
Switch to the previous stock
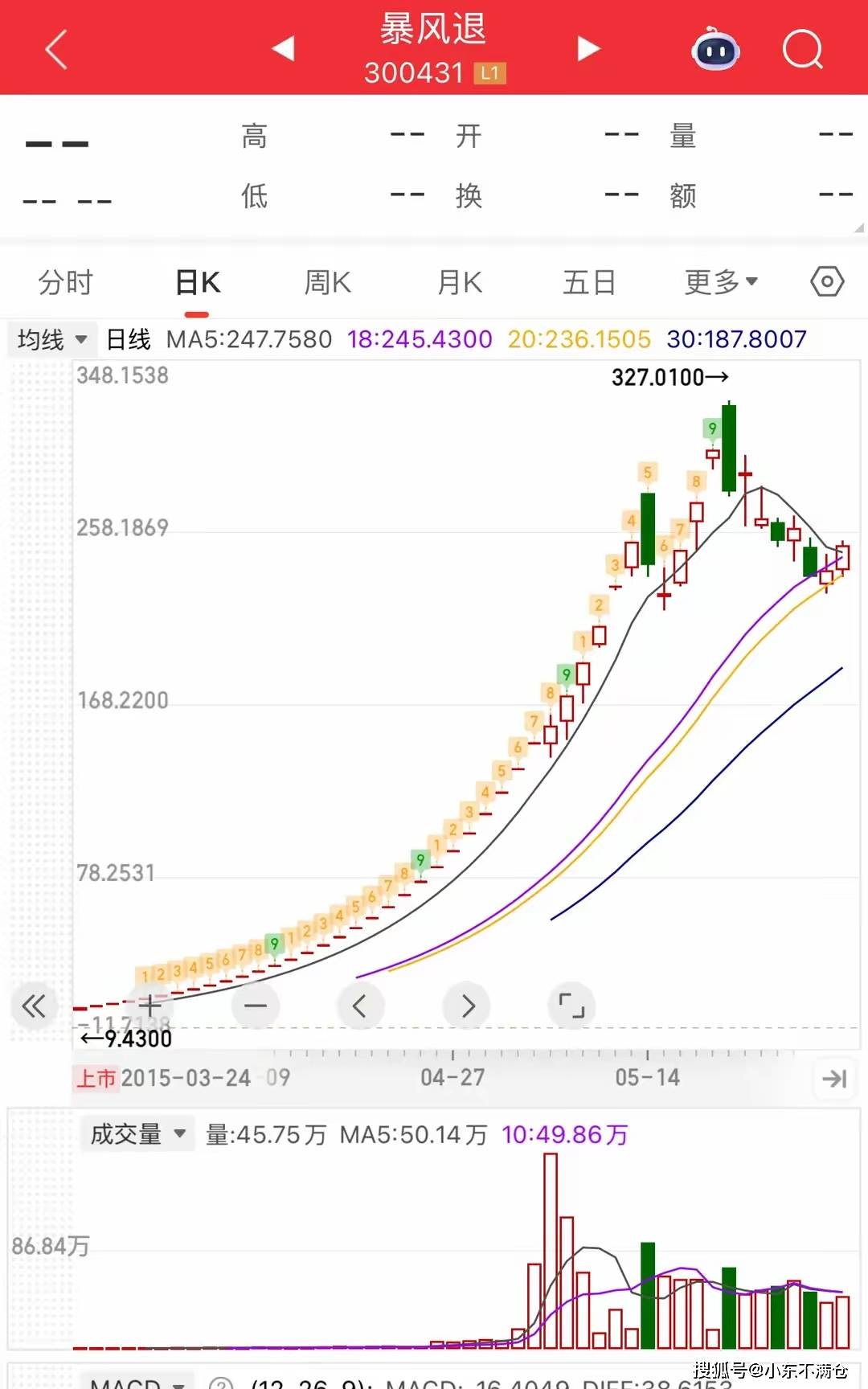point(283,49)
